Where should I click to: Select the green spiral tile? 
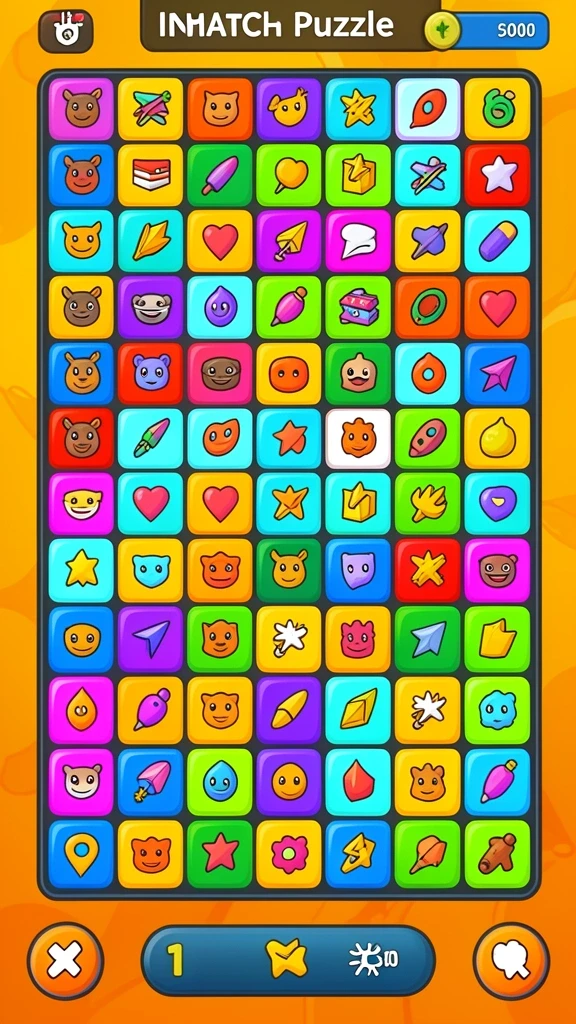point(498,108)
